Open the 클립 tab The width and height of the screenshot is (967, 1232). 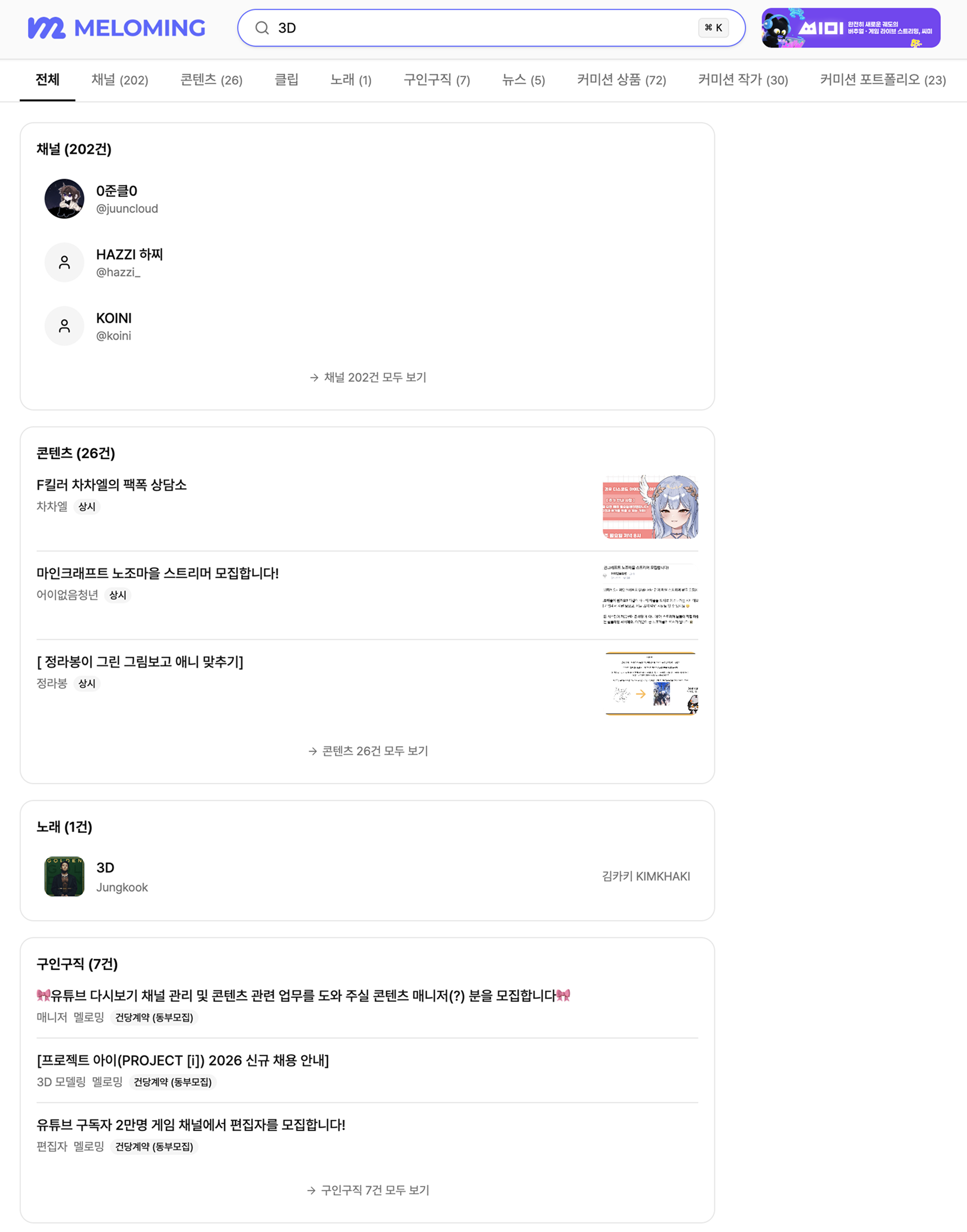[286, 80]
